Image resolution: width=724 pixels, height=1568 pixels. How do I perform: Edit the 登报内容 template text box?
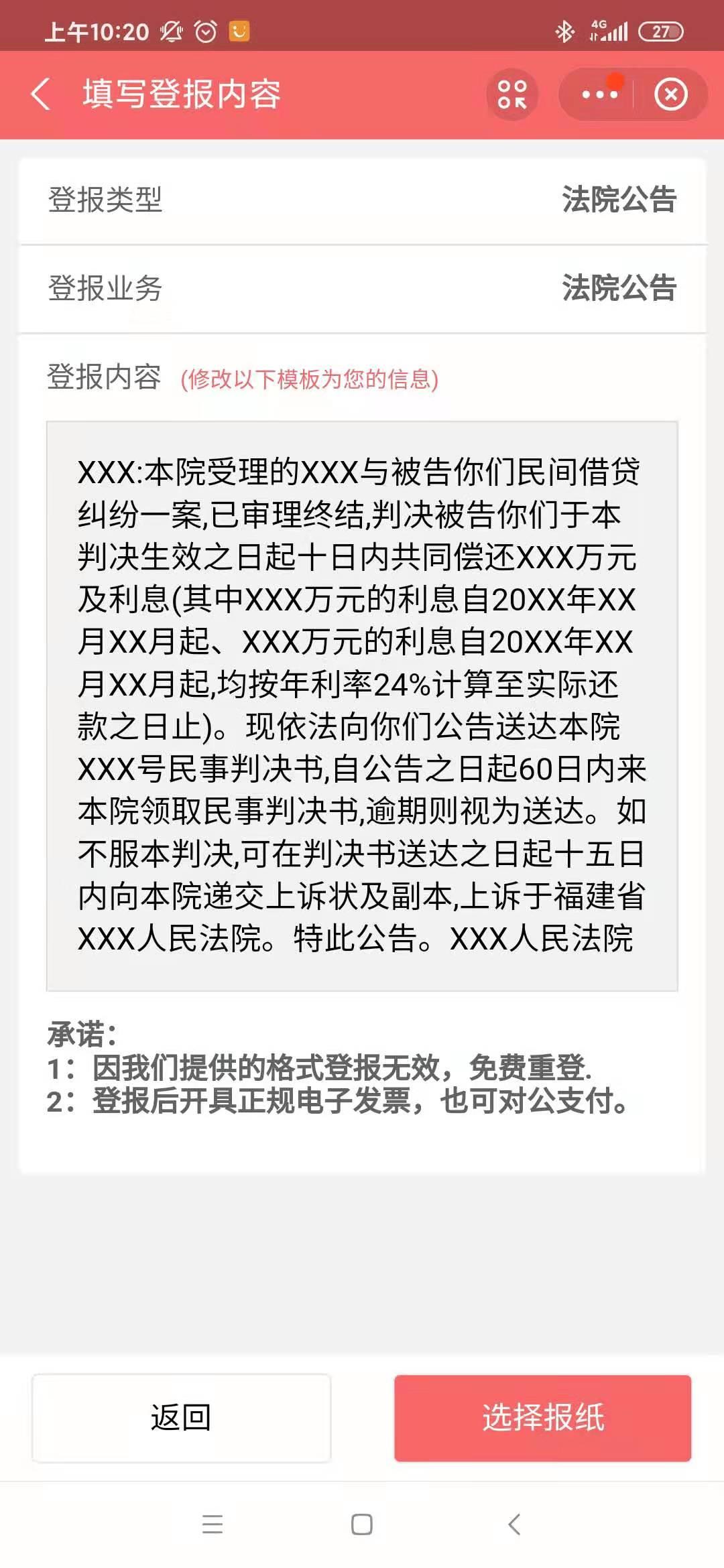tap(362, 706)
